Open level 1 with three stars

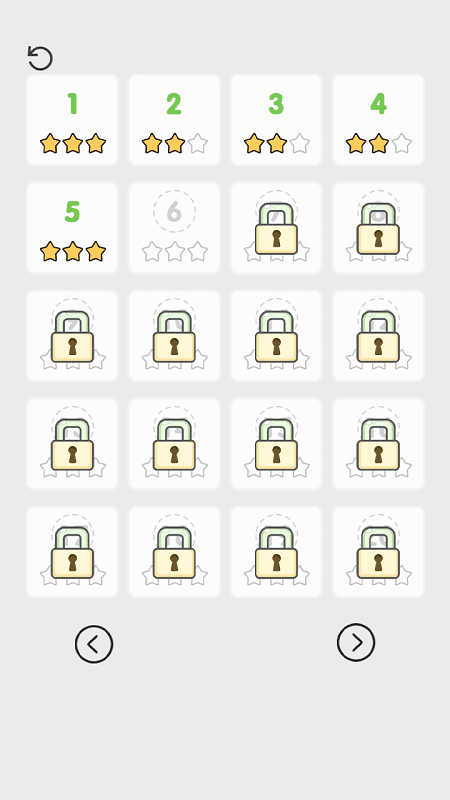point(72,120)
